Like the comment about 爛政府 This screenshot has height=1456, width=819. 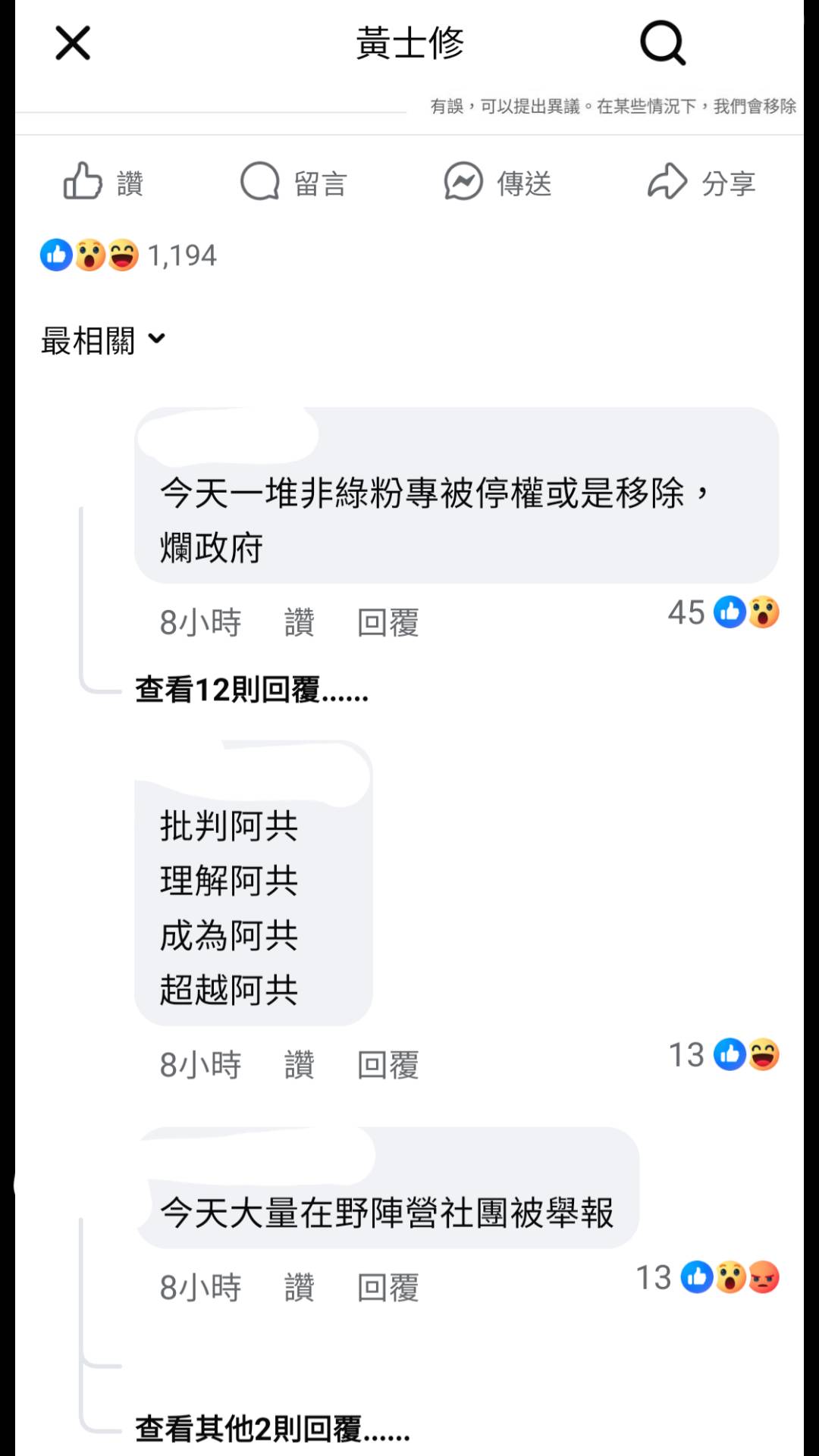coord(299,623)
